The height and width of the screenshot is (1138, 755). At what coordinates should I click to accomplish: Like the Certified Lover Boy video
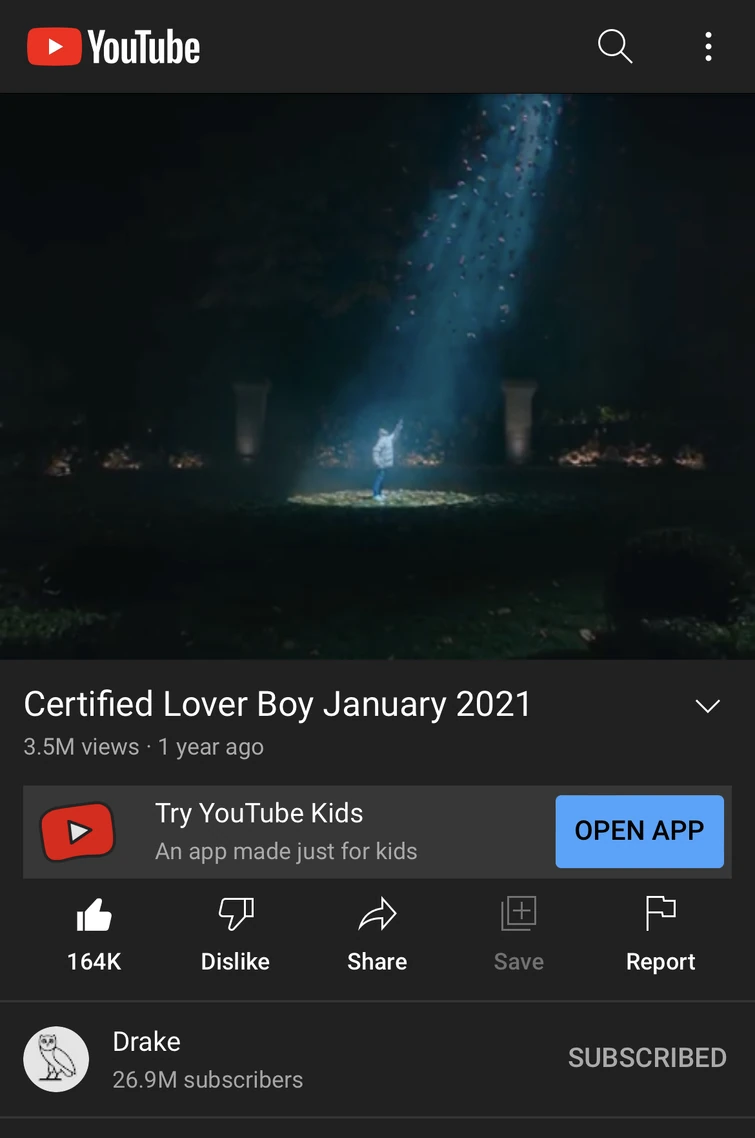pyautogui.click(x=94, y=932)
